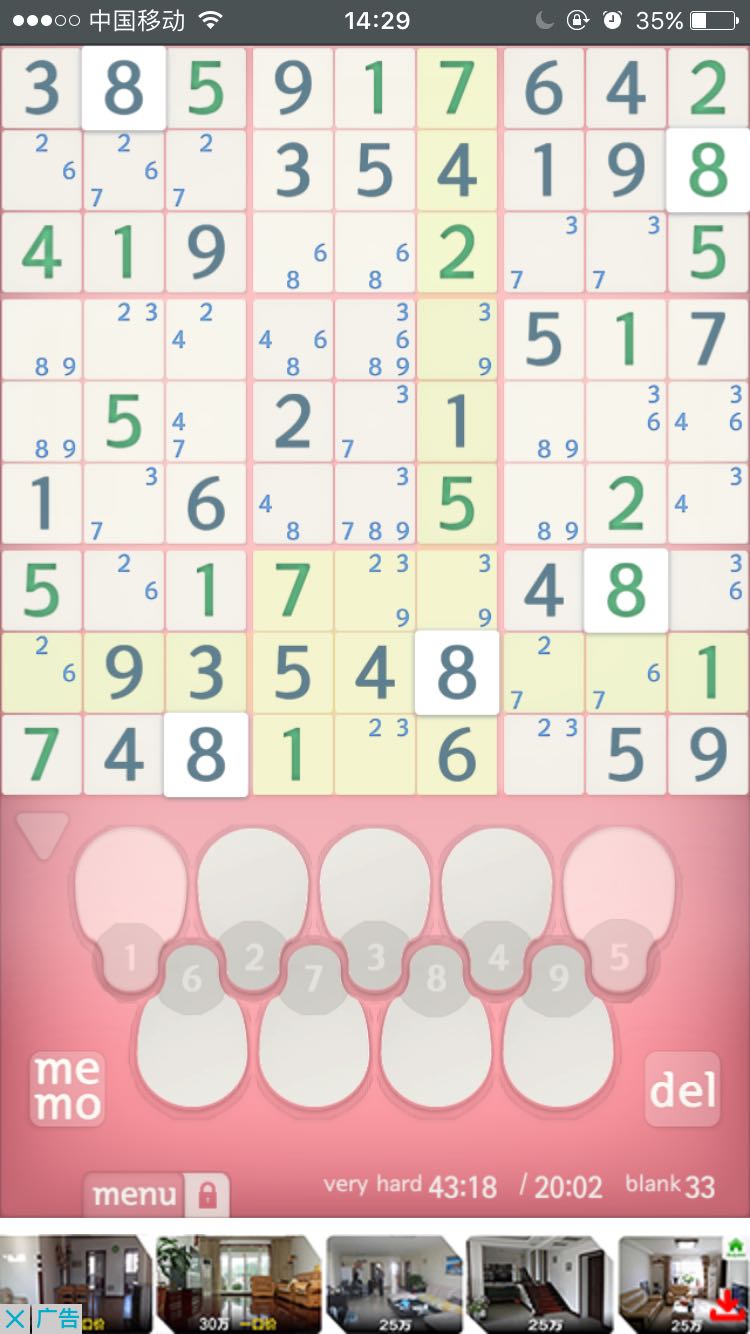Tap the number 6 key

point(191,1040)
